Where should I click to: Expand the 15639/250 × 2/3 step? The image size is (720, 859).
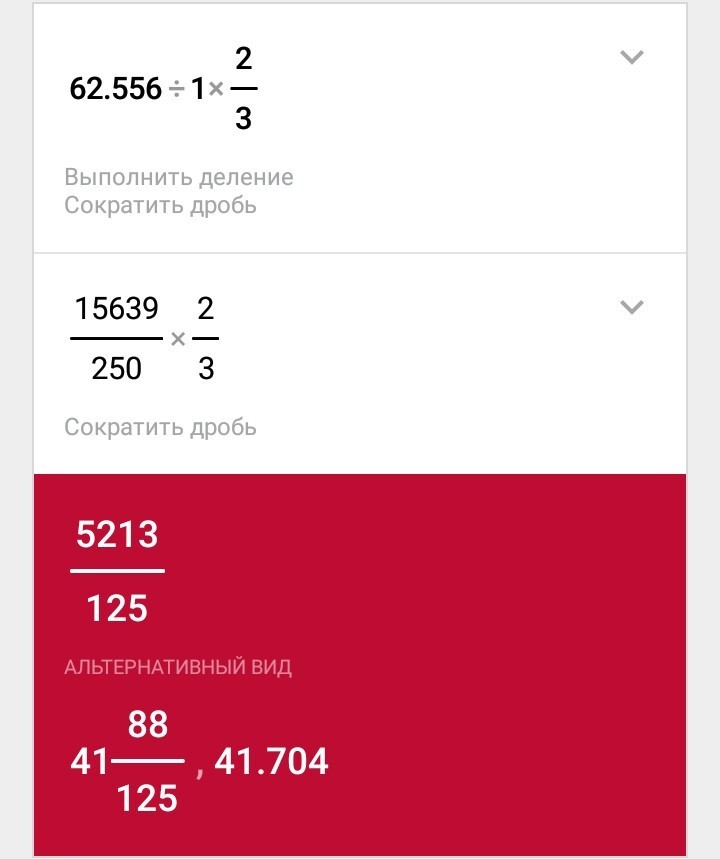pyautogui.click(x=631, y=307)
